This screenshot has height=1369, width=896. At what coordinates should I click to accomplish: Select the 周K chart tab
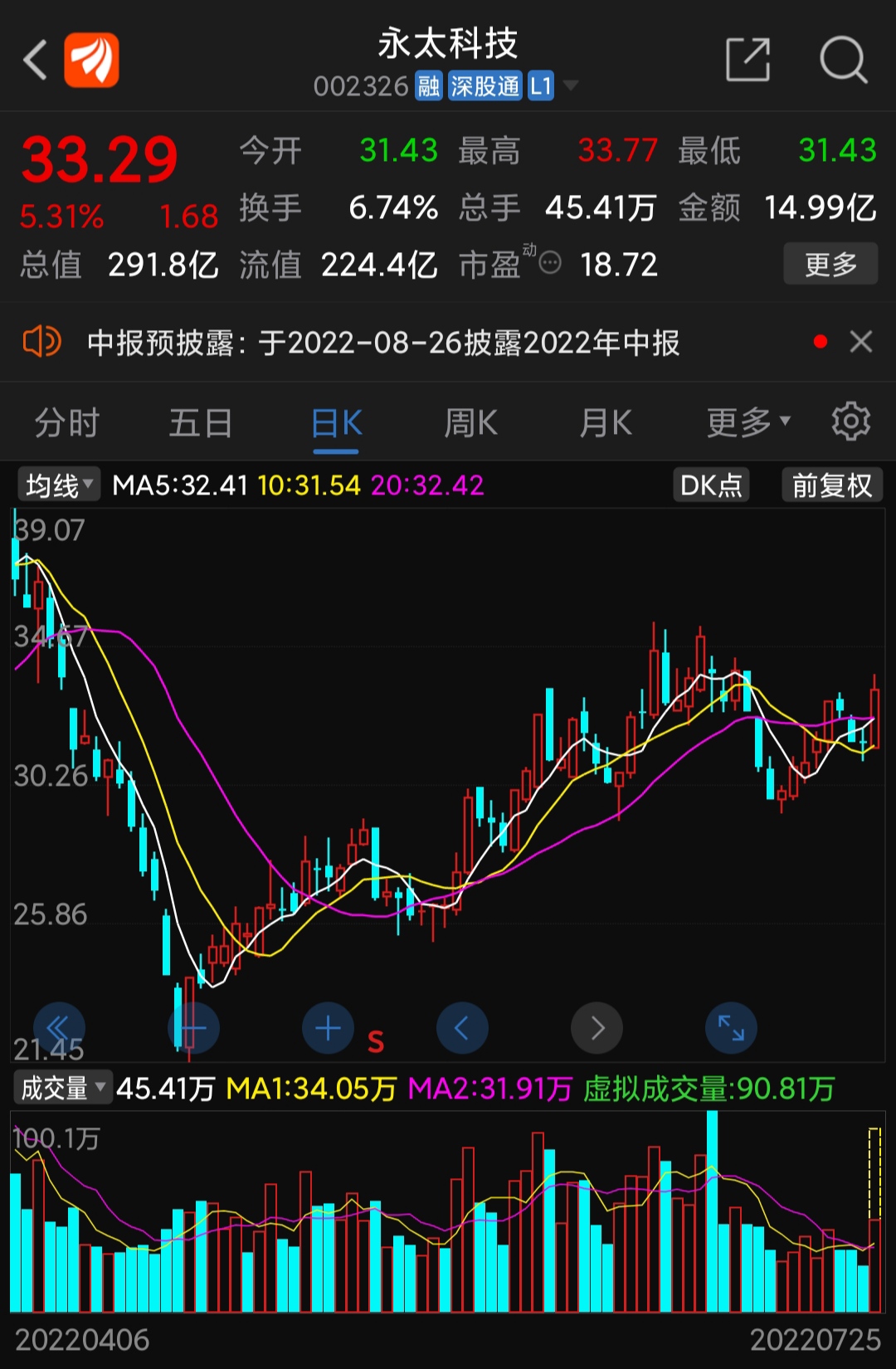(x=470, y=423)
